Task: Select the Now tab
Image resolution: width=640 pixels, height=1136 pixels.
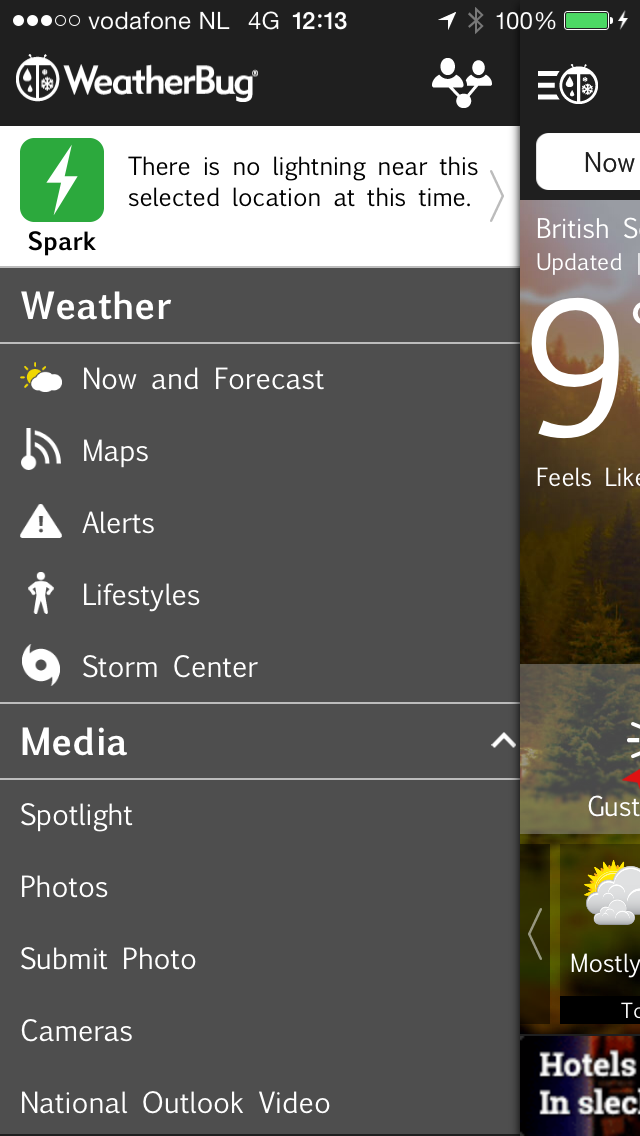Action: [588, 162]
